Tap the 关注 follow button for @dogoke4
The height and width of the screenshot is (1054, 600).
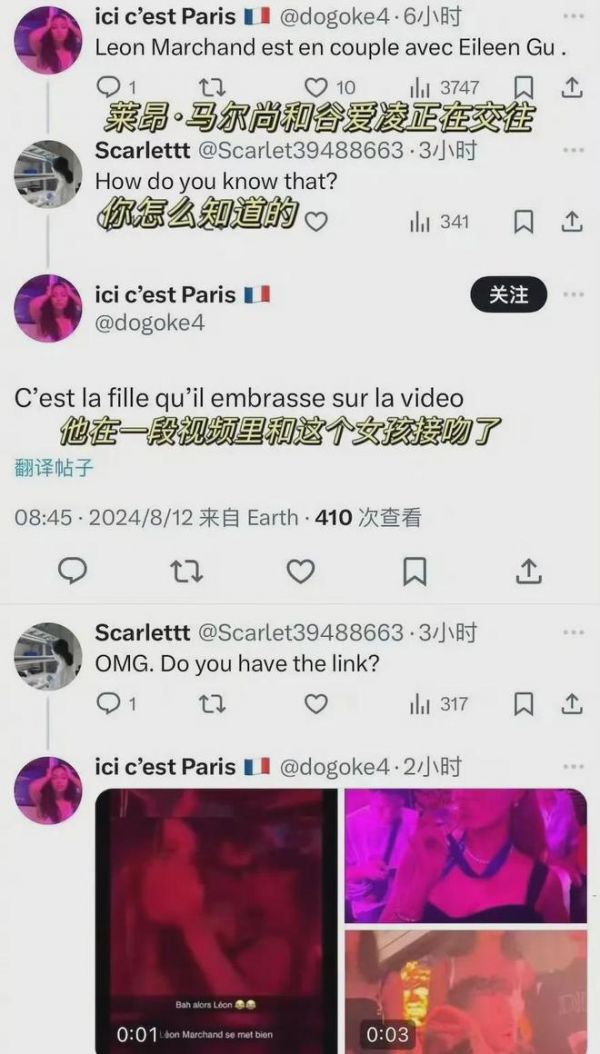[x=509, y=295]
